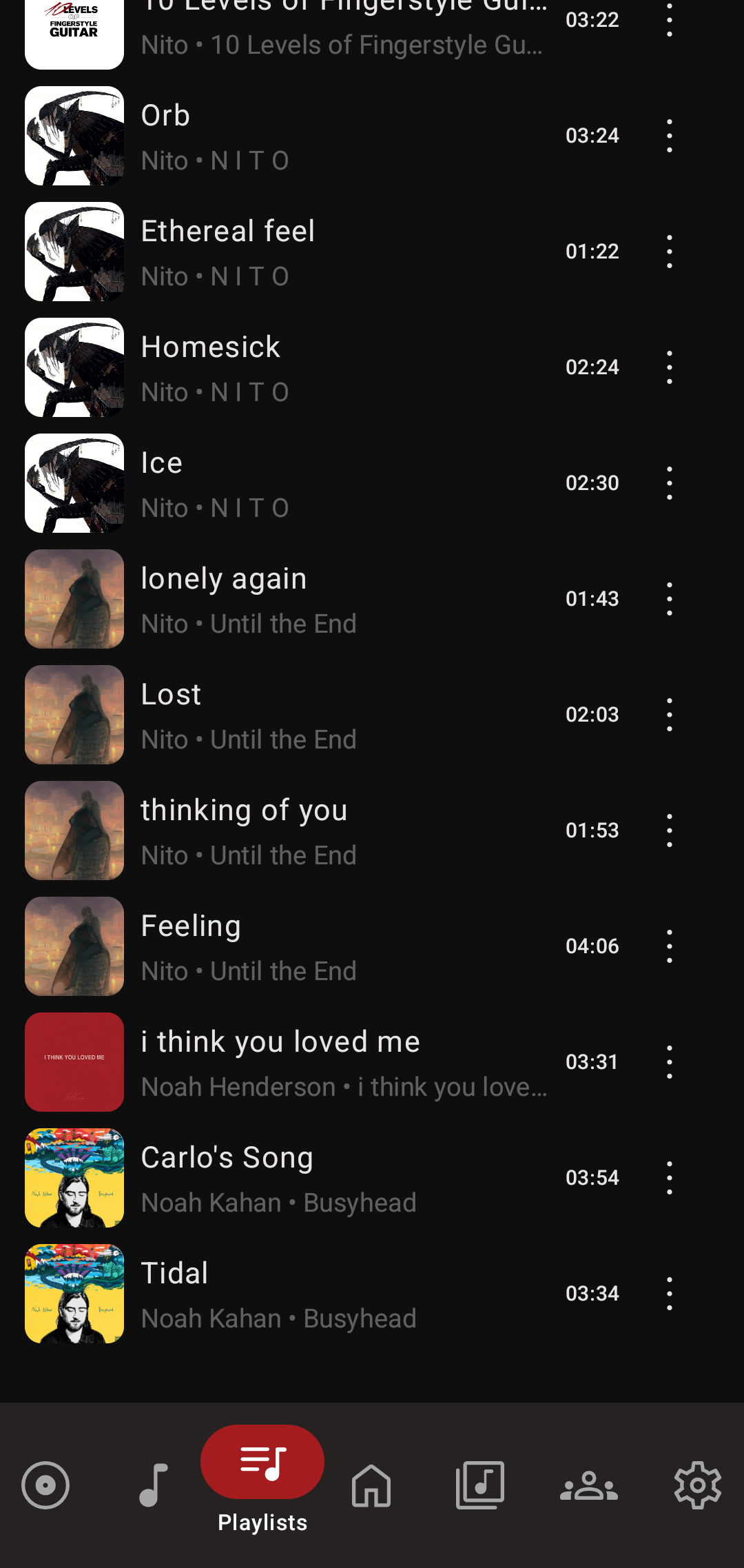Go to the artists tab
Viewport: 744px width, 1568px height.
tap(589, 1485)
